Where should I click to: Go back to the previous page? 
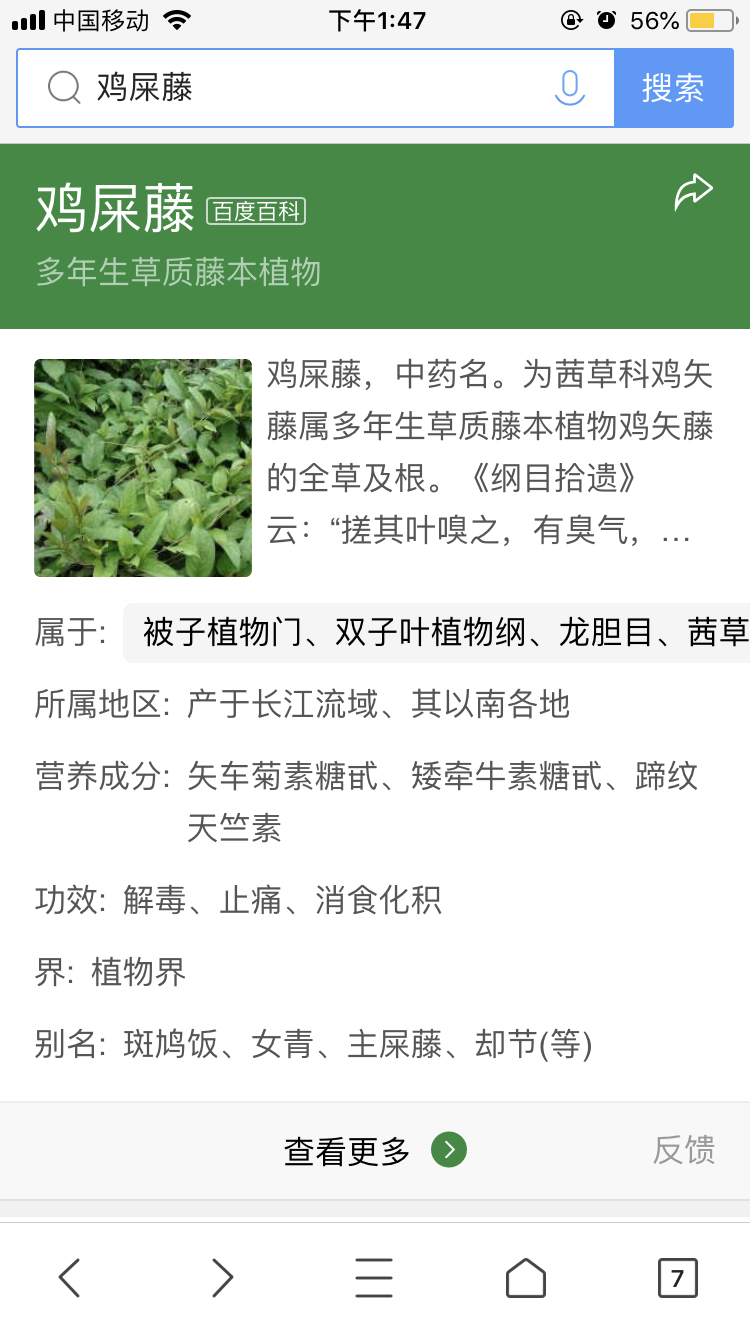click(69, 1277)
